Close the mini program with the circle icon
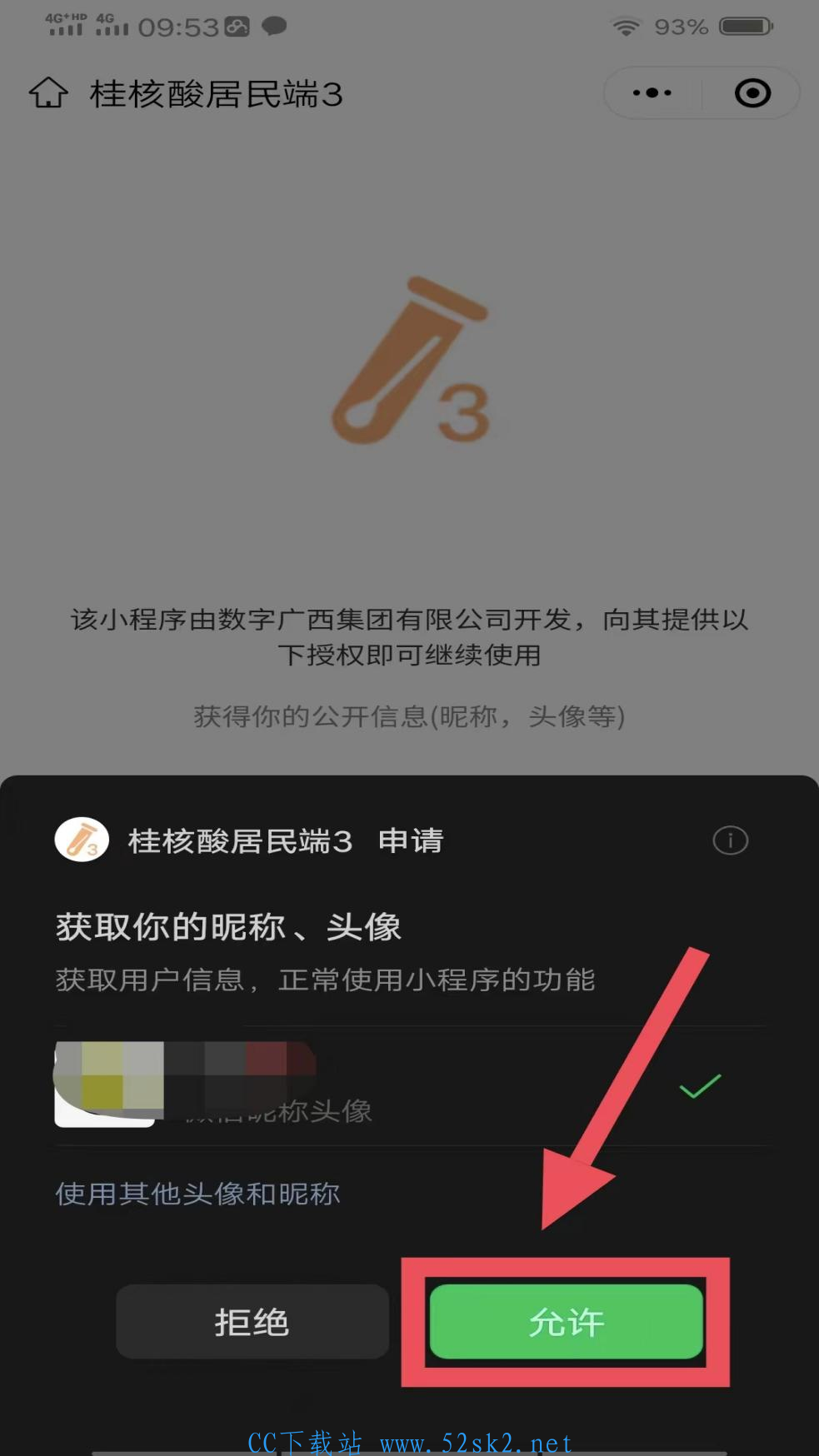Screen dimensions: 819x1456 tap(752, 92)
